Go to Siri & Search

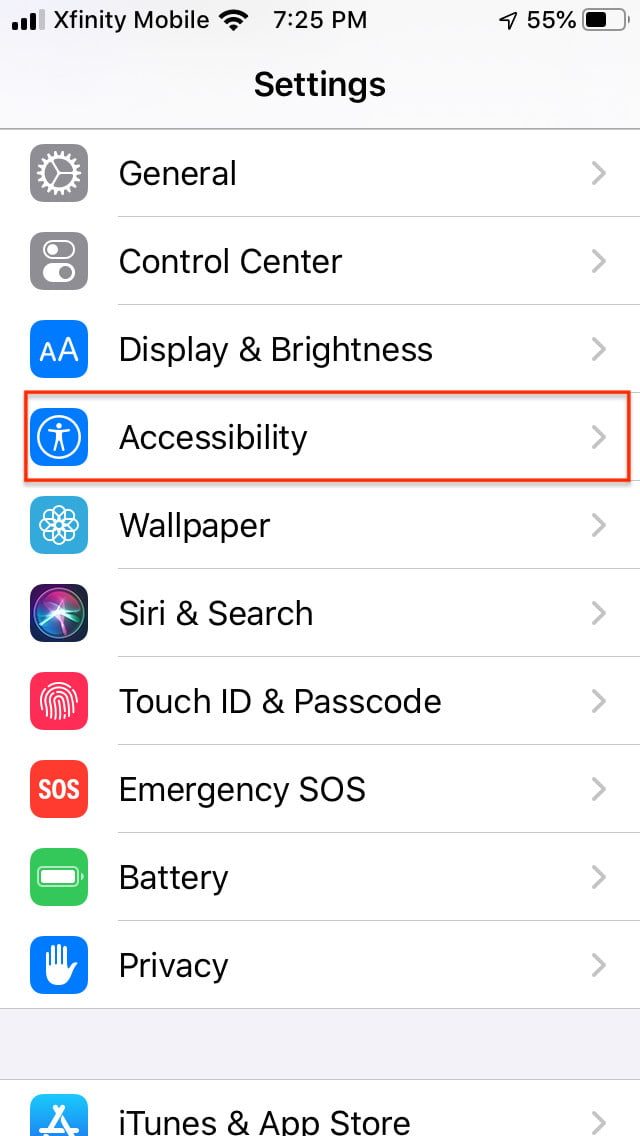pos(320,614)
